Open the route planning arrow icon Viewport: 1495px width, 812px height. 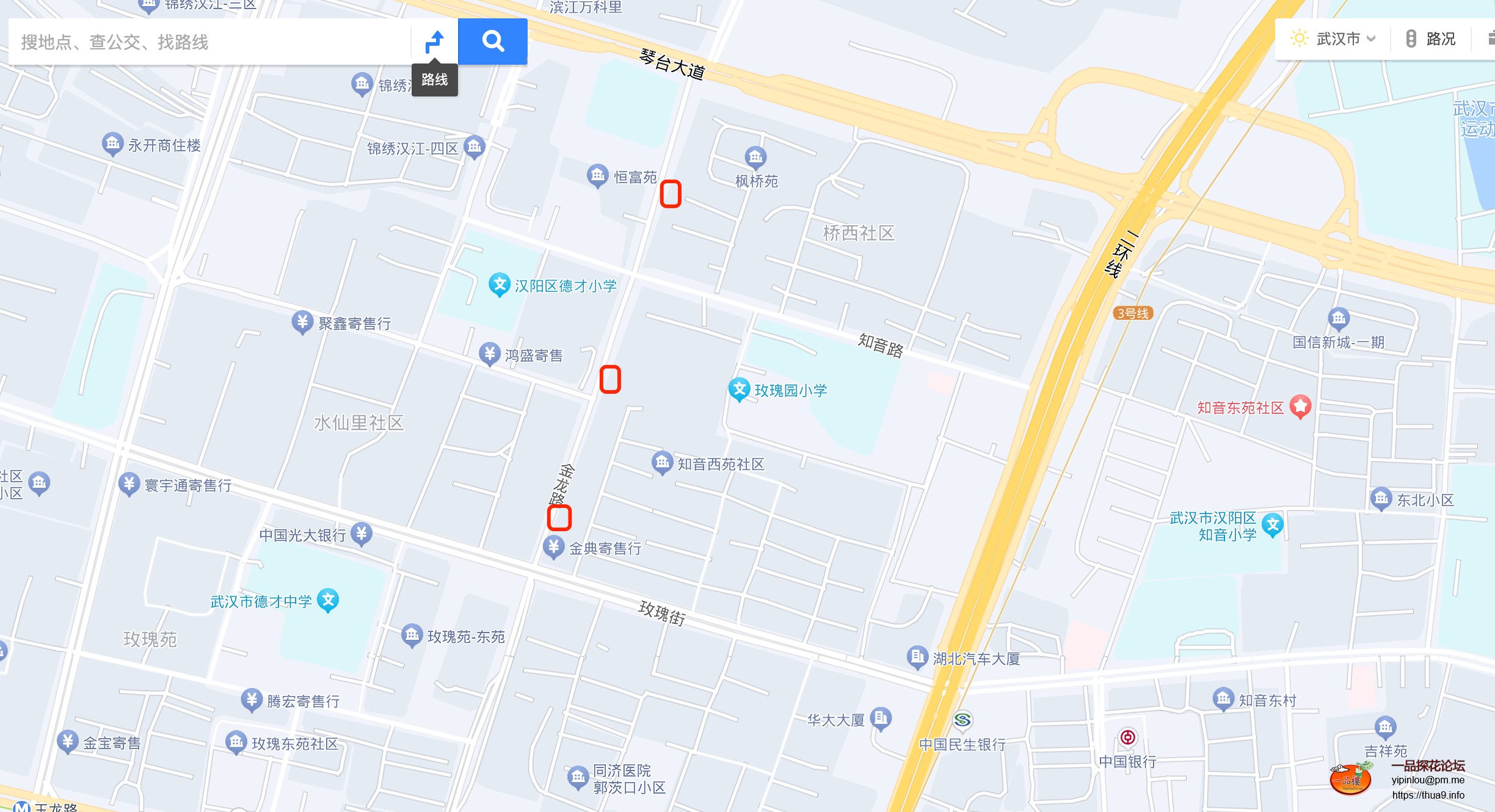pos(434,42)
